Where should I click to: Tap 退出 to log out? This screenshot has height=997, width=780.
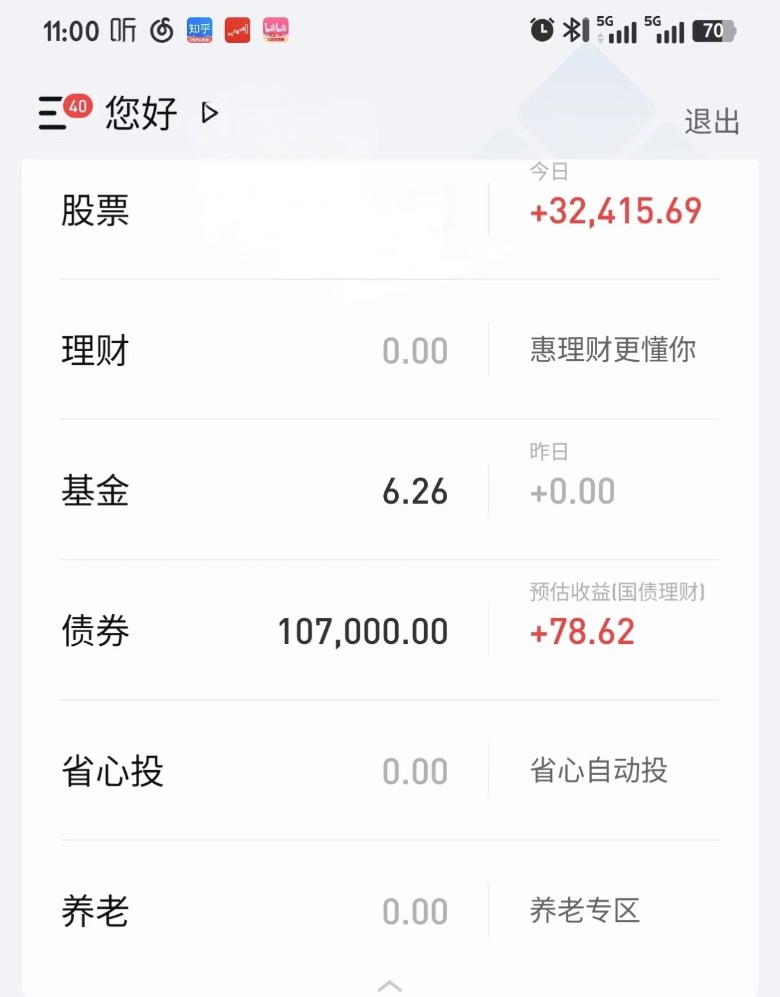pyautogui.click(x=711, y=122)
